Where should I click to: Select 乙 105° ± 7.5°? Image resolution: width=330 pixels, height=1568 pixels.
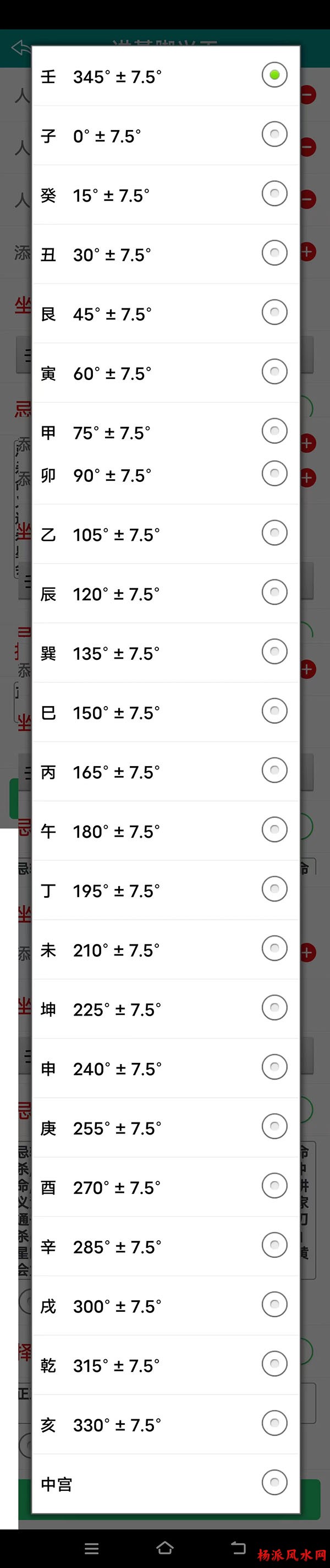pos(274,533)
